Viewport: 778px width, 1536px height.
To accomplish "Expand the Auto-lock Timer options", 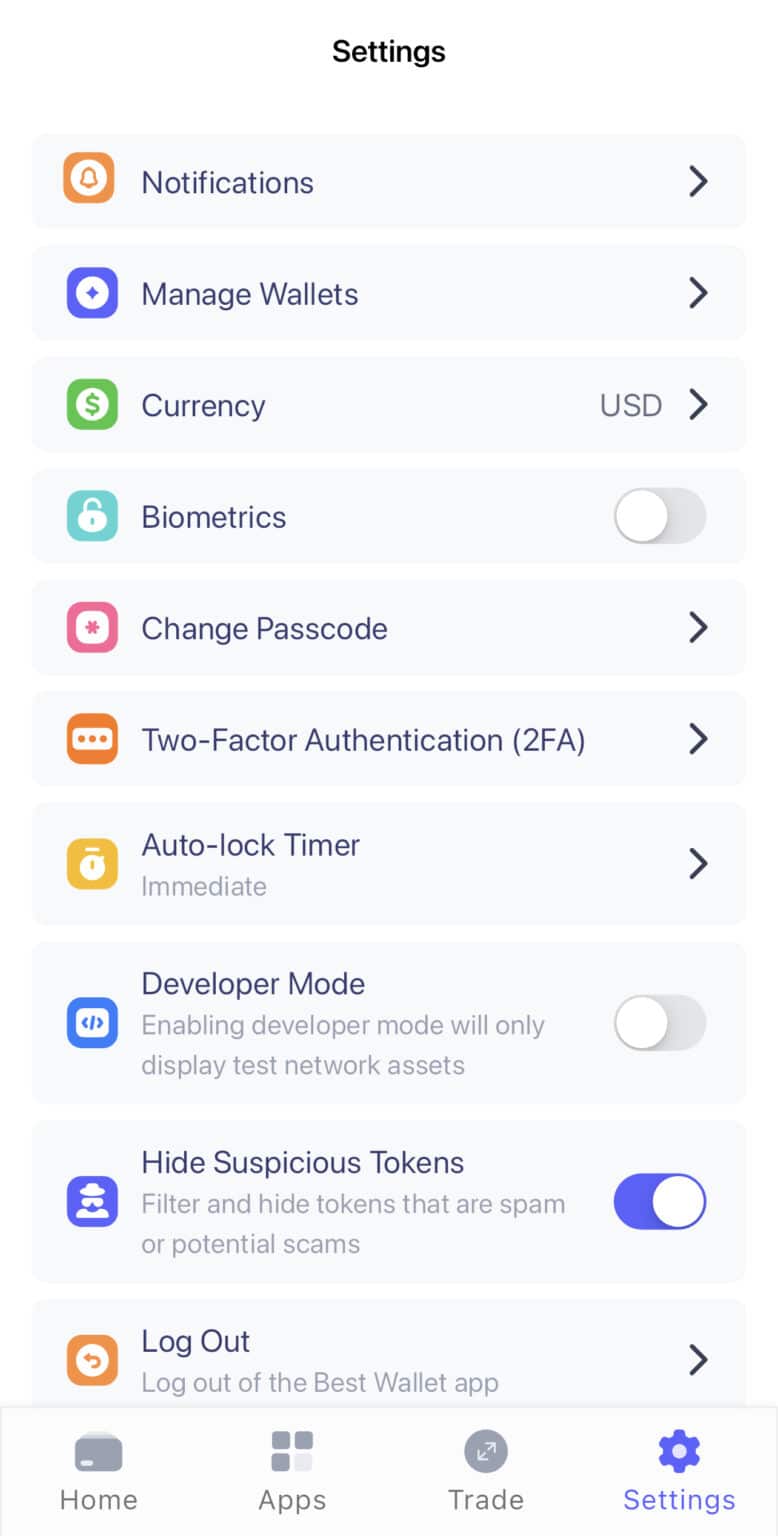I will pos(699,864).
